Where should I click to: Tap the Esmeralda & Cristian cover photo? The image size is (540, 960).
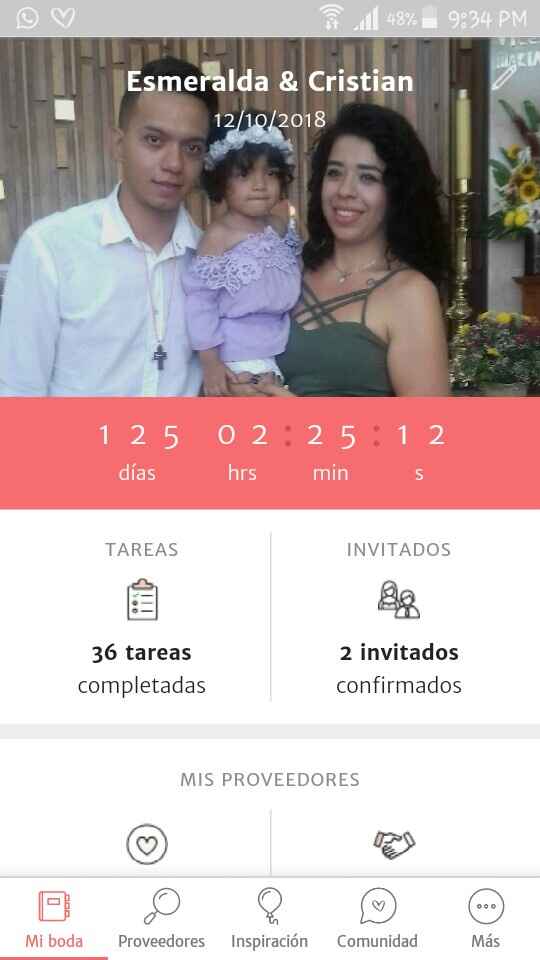tap(270, 217)
